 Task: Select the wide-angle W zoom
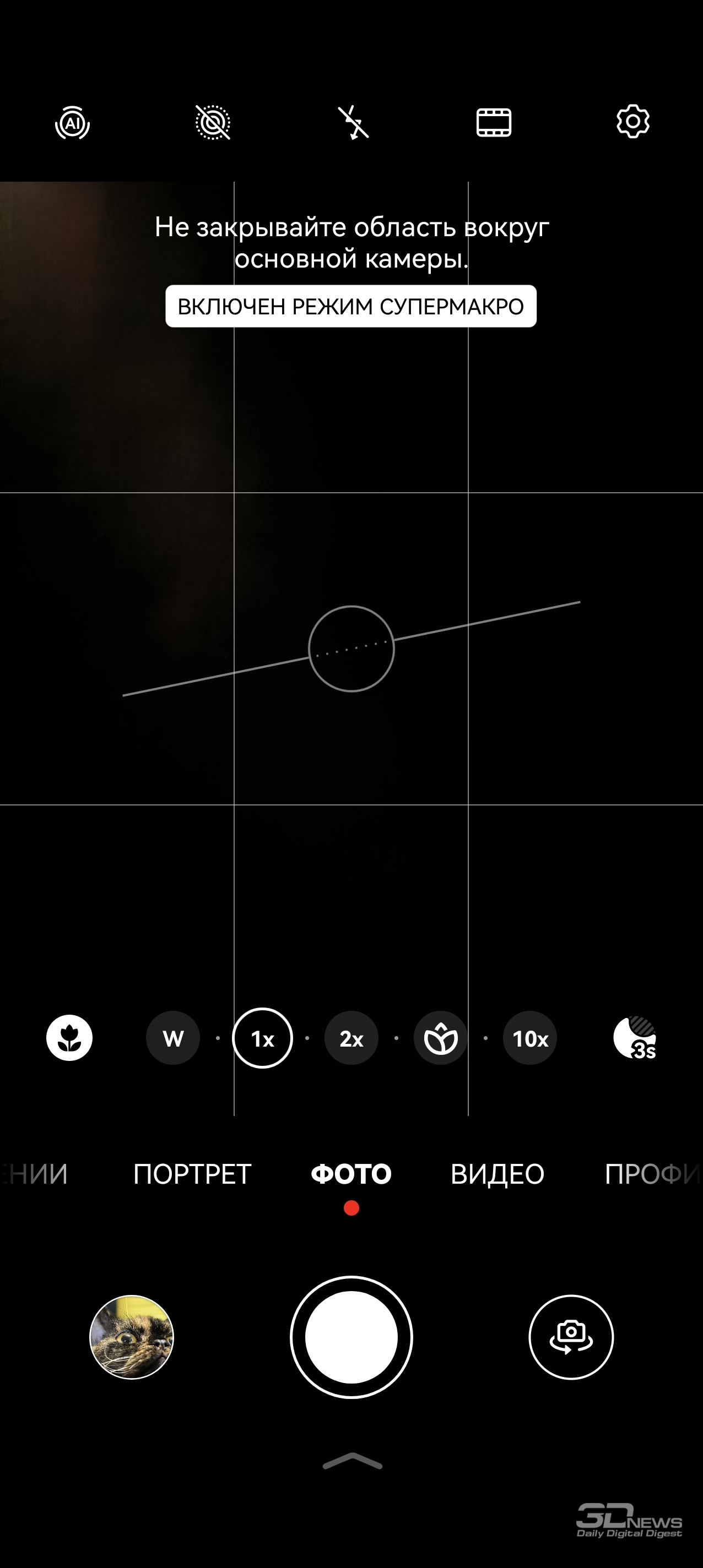(x=173, y=1038)
